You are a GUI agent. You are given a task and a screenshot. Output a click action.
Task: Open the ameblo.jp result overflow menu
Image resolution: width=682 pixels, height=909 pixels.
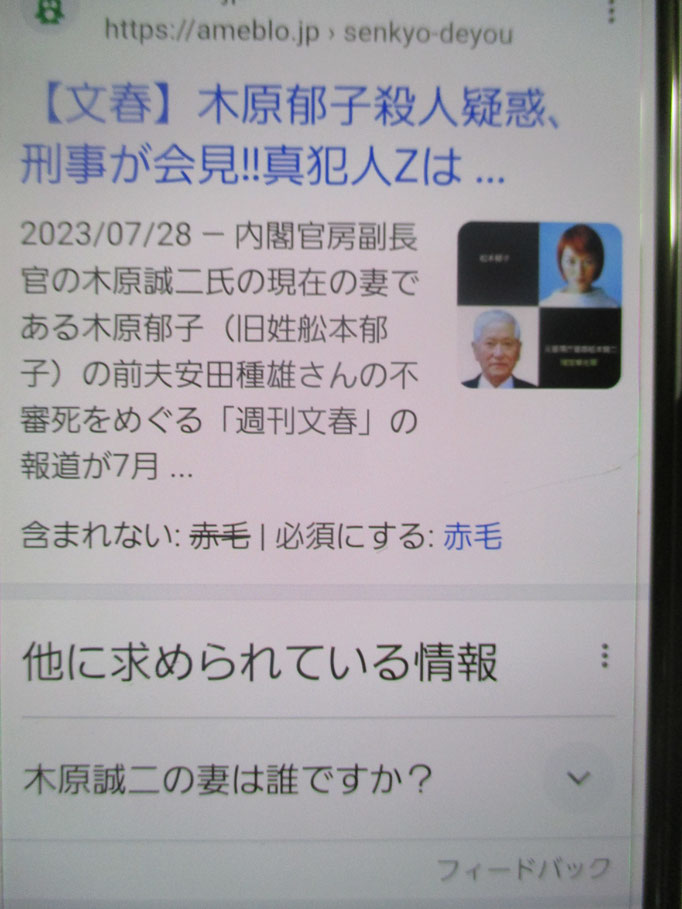[x=612, y=12]
